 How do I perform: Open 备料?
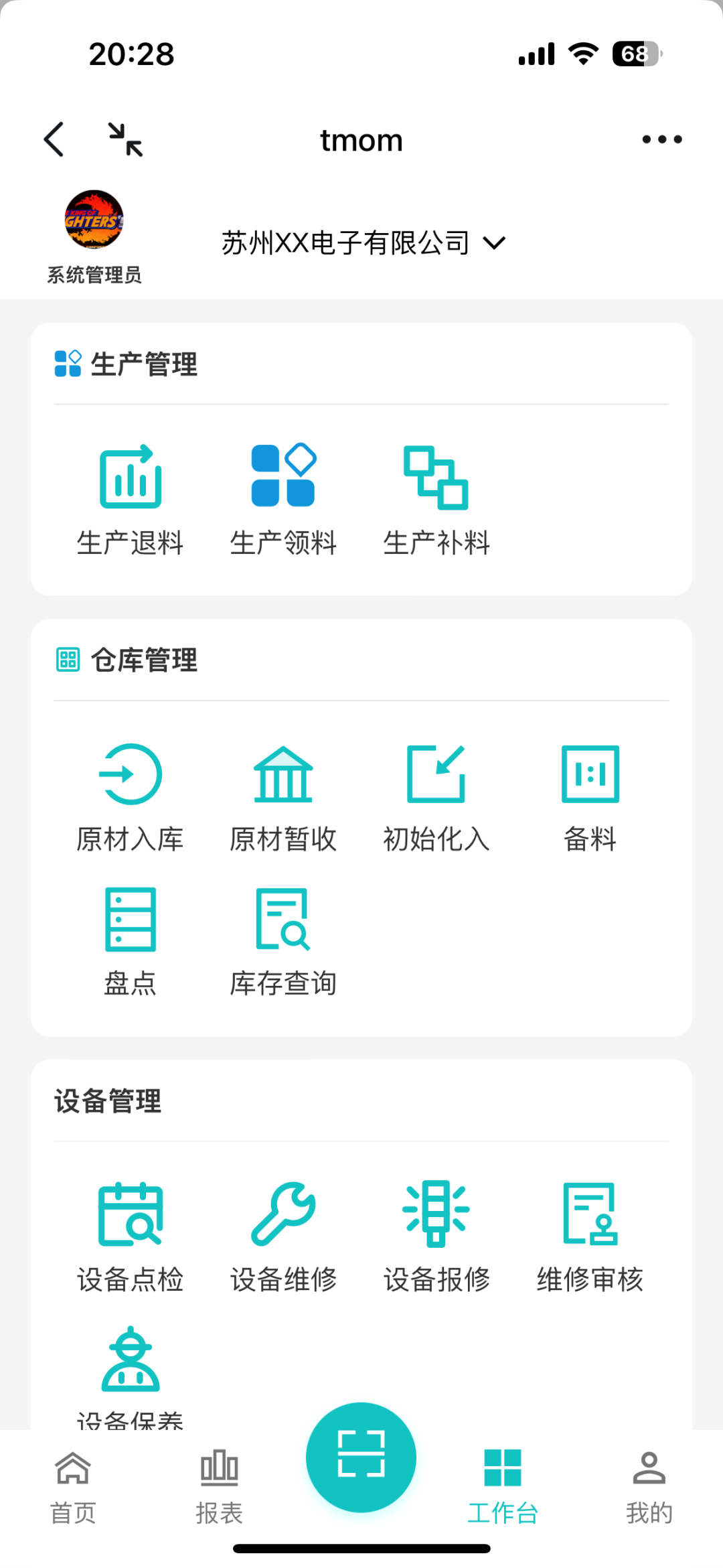coord(590,797)
